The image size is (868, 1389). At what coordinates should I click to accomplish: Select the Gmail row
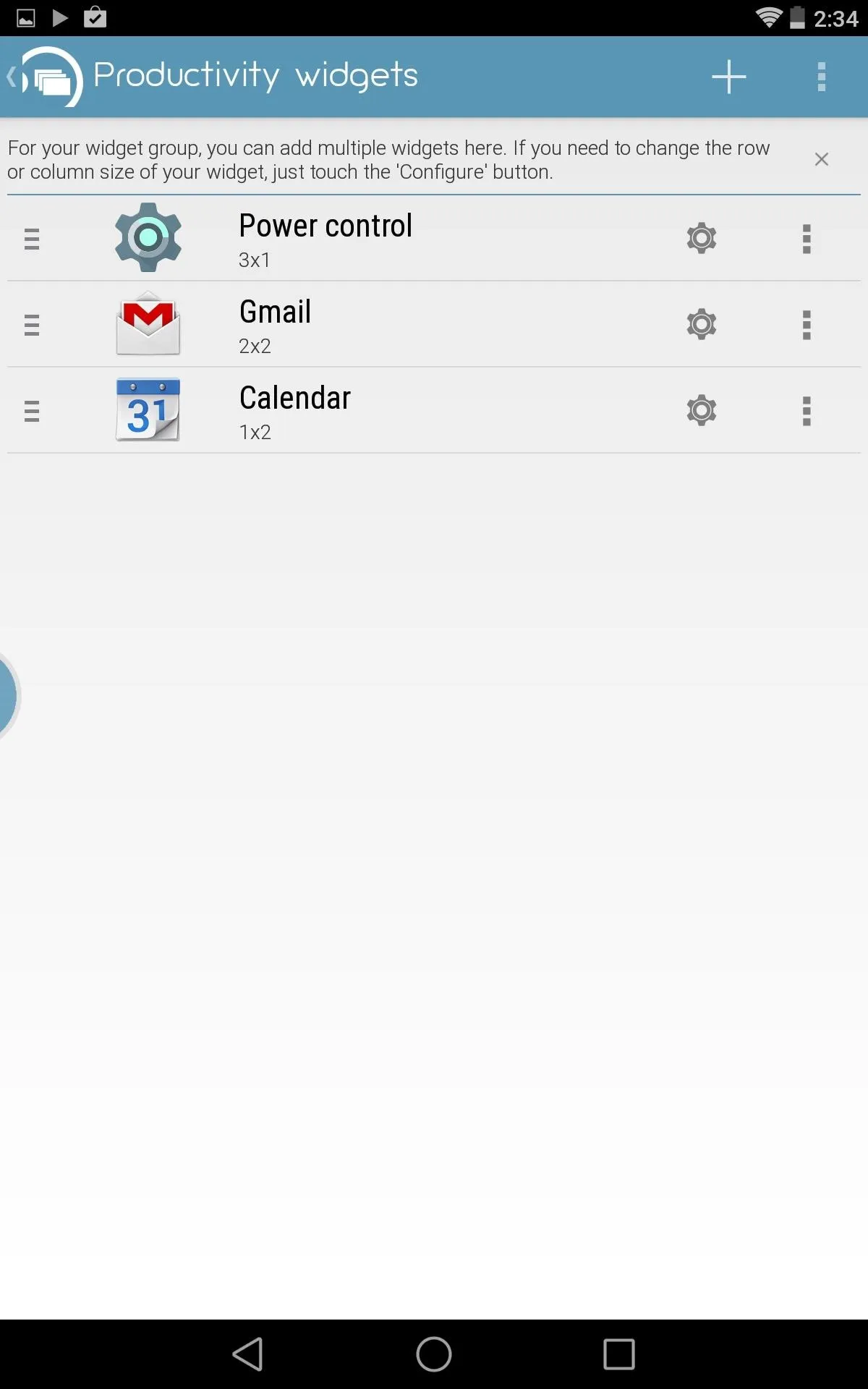click(434, 324)
